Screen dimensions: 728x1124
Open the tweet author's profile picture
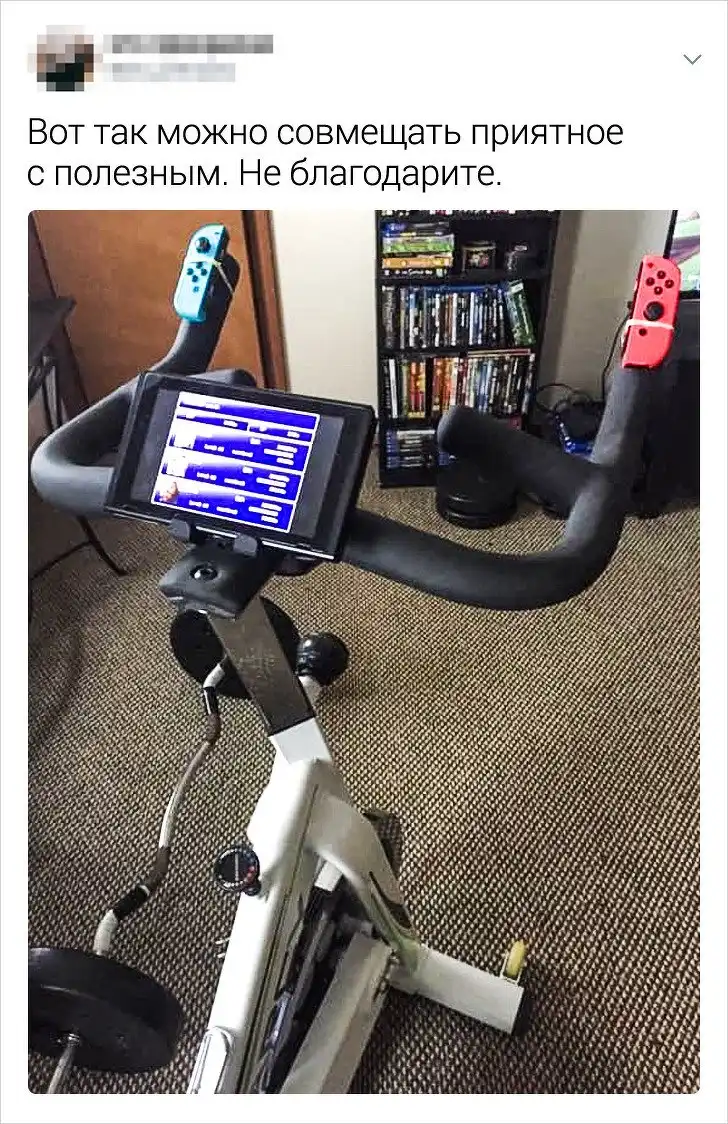click(x=63, y=58)
